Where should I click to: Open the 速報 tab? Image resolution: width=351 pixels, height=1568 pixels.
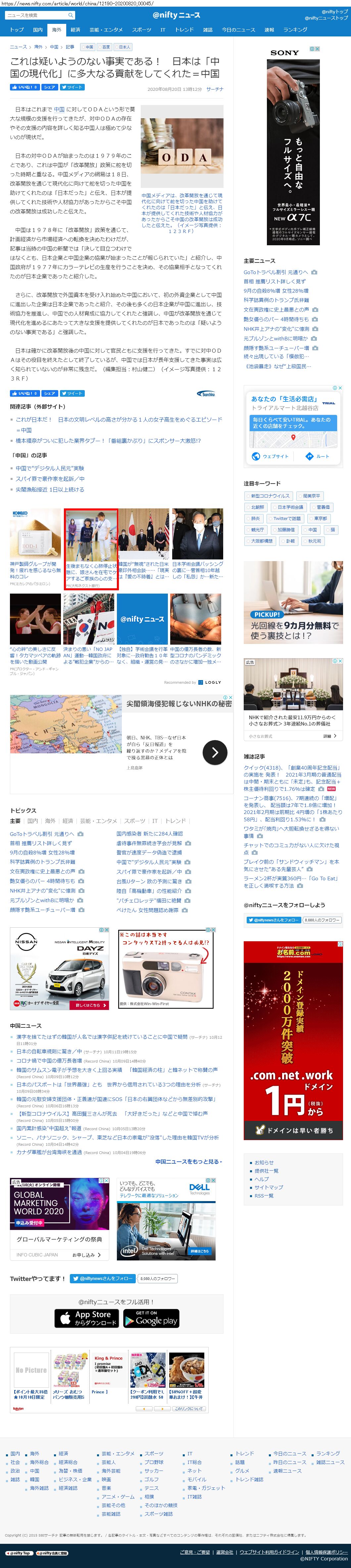[269, 30]
